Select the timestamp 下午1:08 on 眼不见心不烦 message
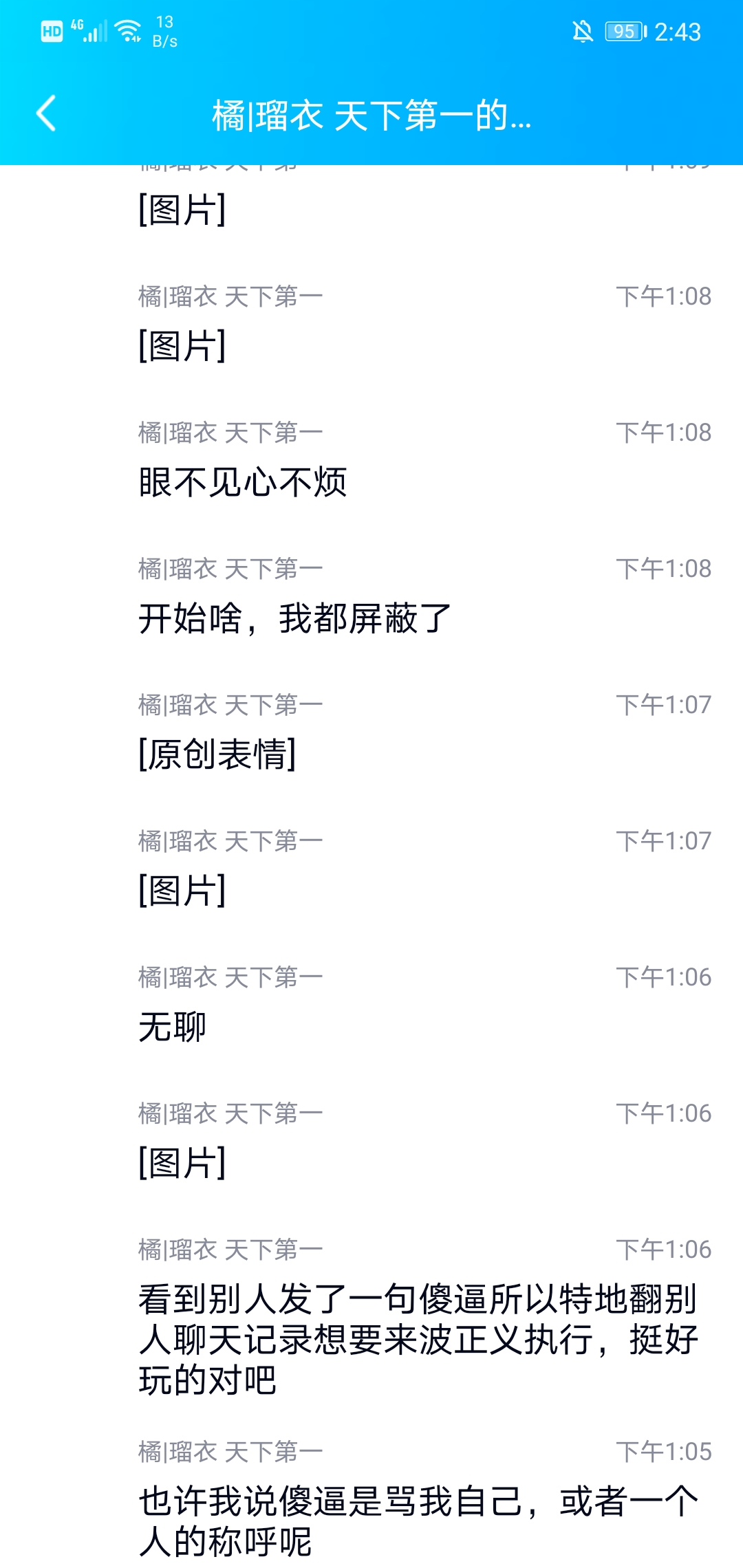 point(663,432)
